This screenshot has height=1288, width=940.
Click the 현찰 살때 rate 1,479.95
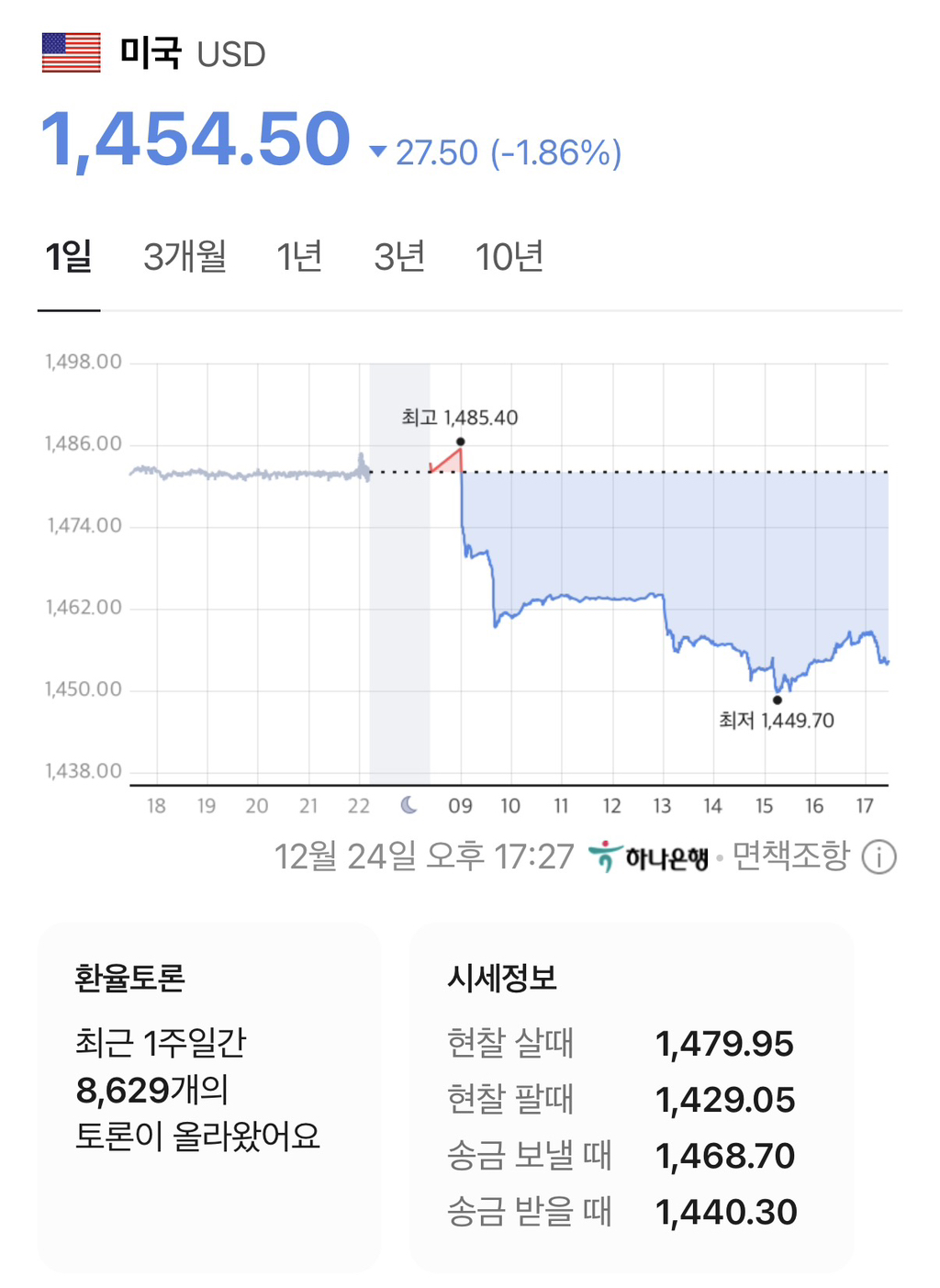point(725,1043)
